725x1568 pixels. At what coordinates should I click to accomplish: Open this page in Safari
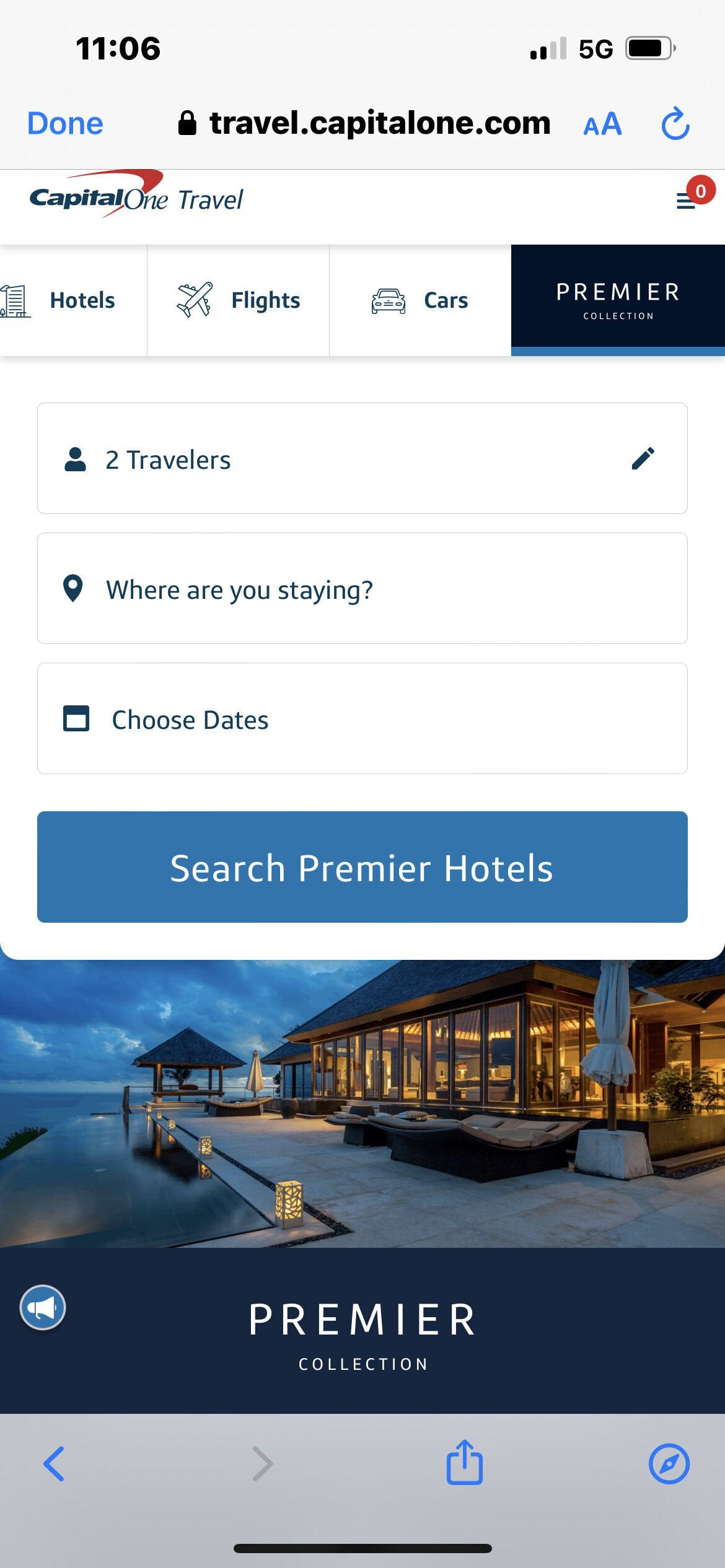click(669, 1464)
